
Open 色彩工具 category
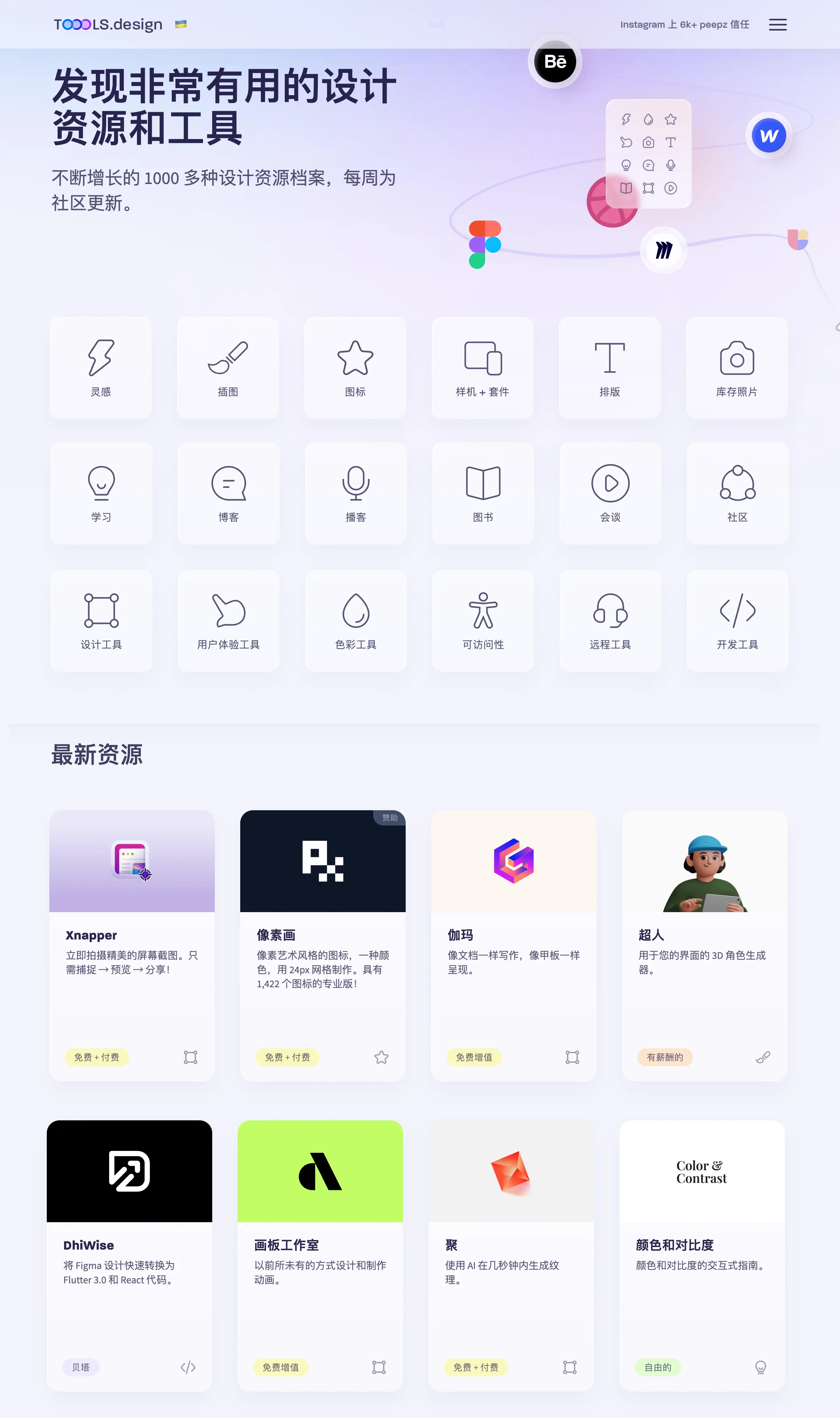click(355, 621)
